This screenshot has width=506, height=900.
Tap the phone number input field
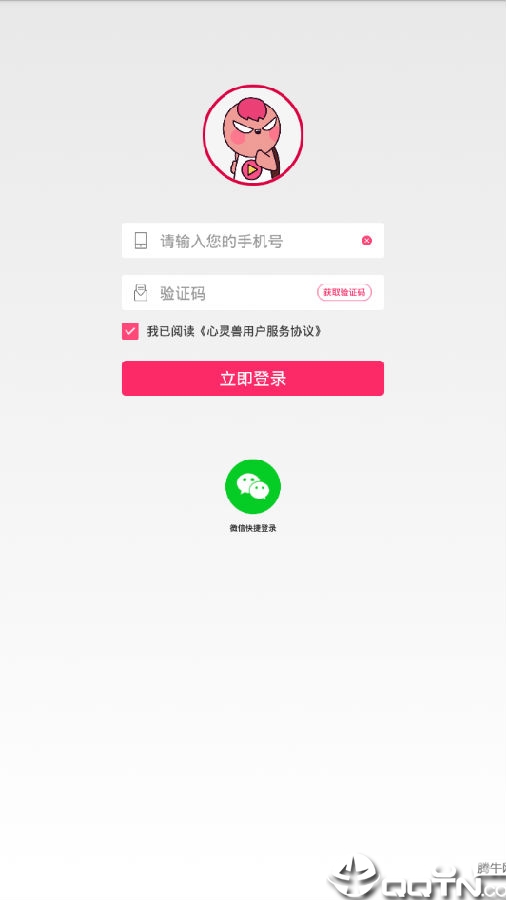[x=252, y=240]
